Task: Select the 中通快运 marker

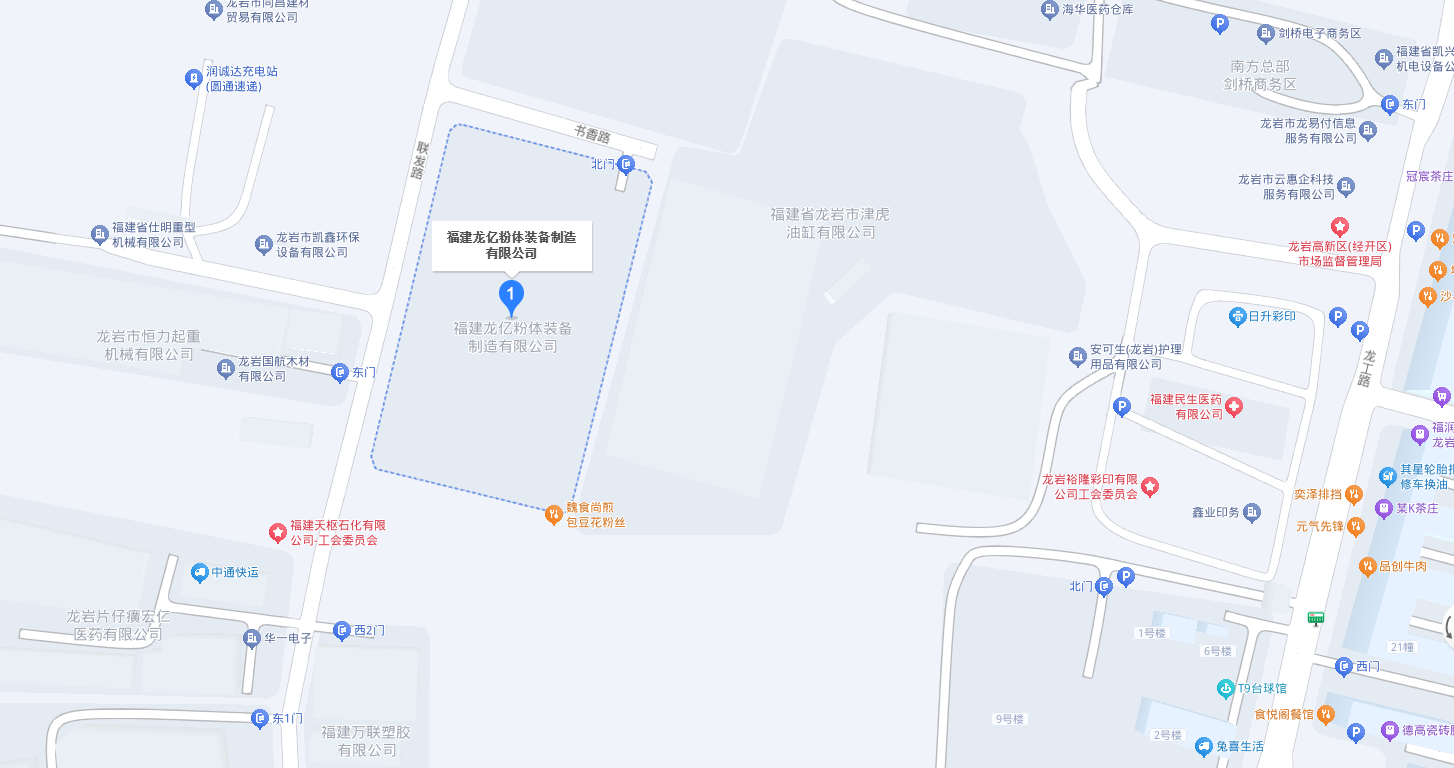Action: tap(200, 573)
